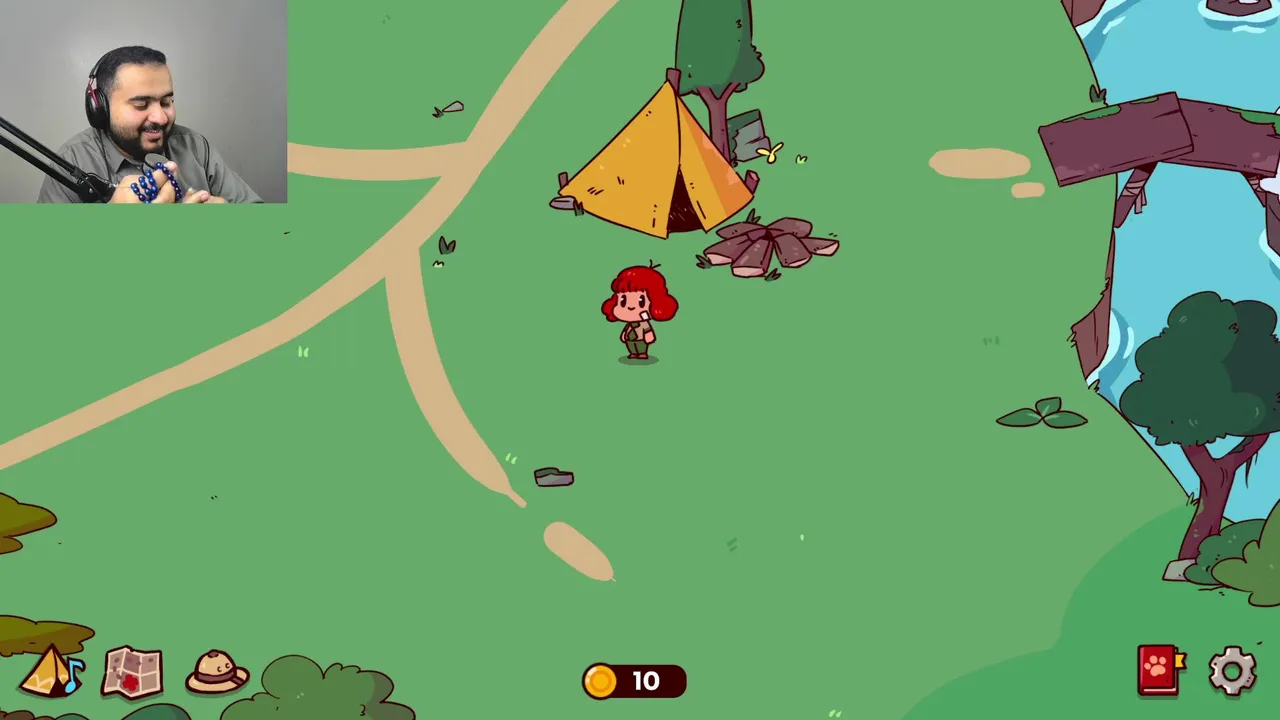Open the folded map

132,671
